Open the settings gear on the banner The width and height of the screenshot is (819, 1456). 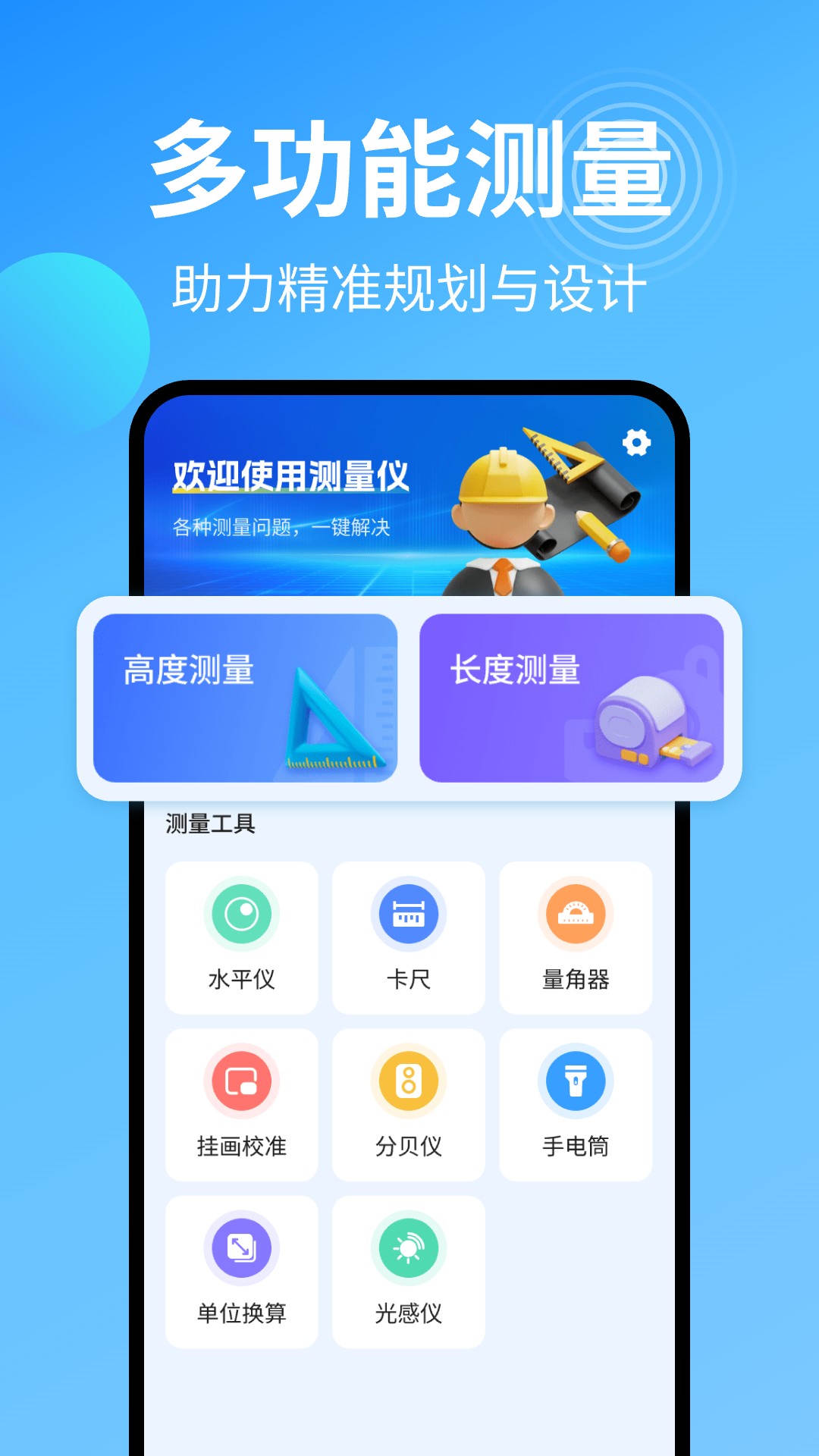click(637, 441)
